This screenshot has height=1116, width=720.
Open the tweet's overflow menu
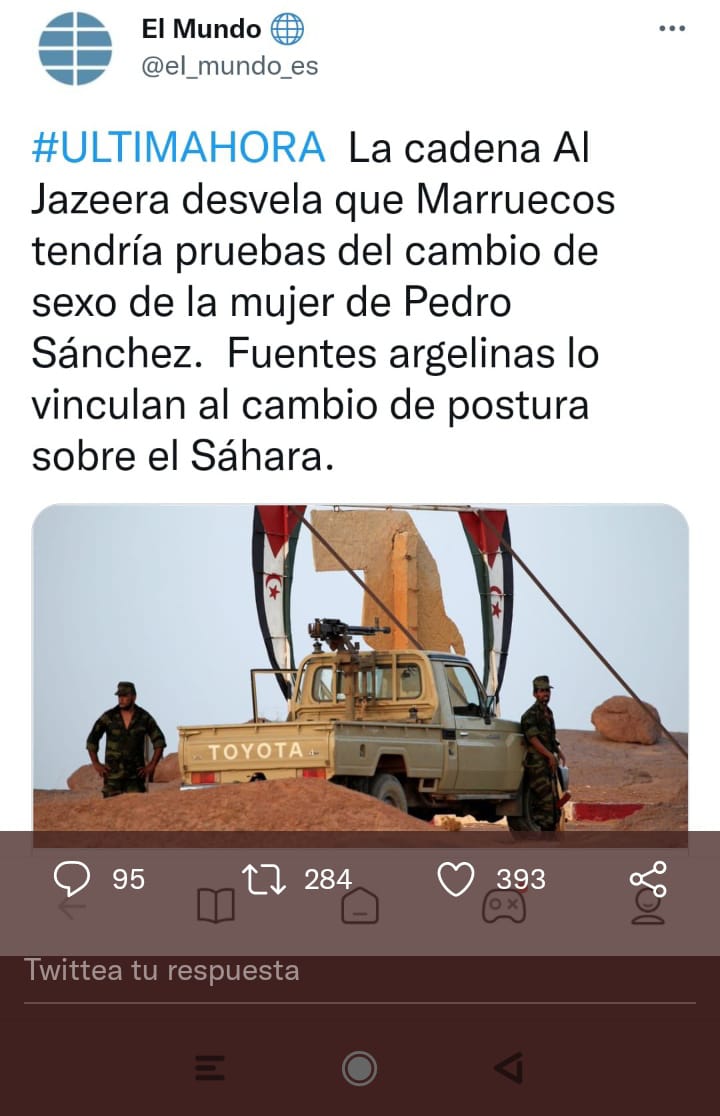[671, 29]
